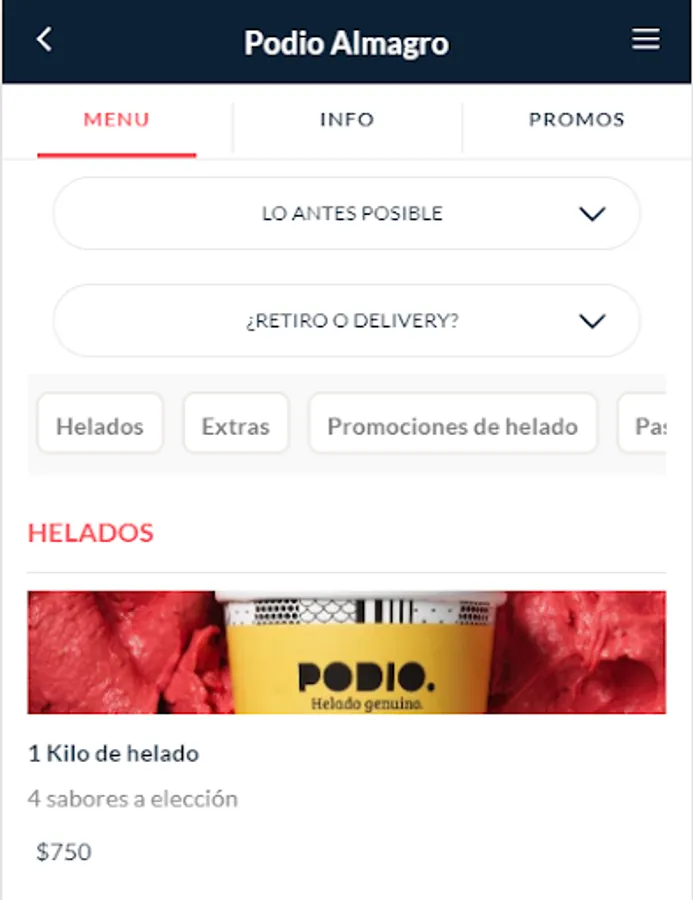Select the Helados category chip
Screen dimensions: 693x900
coord(100,426)
